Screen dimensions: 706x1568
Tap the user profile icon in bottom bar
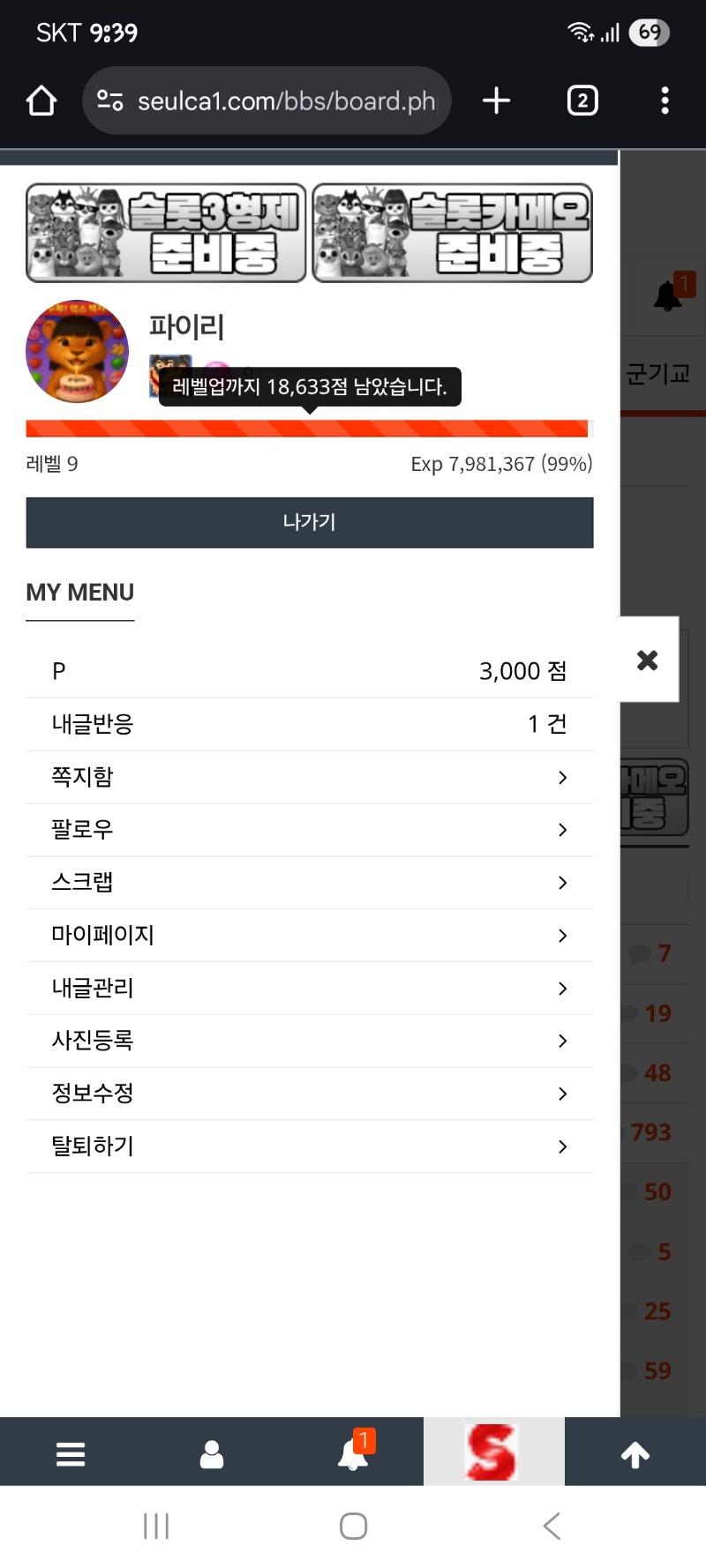point(212,1453)
